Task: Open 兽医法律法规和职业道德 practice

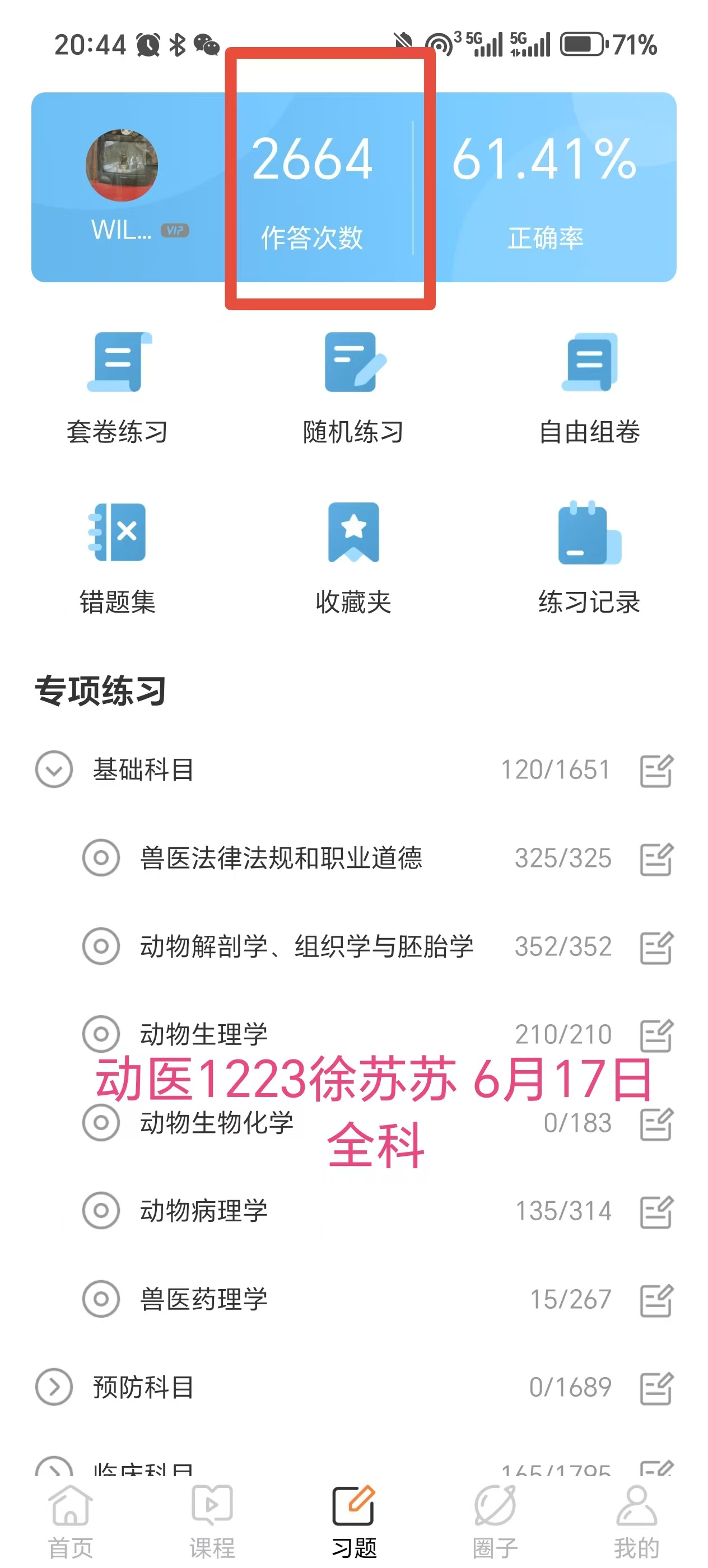Action: point(281,858)
